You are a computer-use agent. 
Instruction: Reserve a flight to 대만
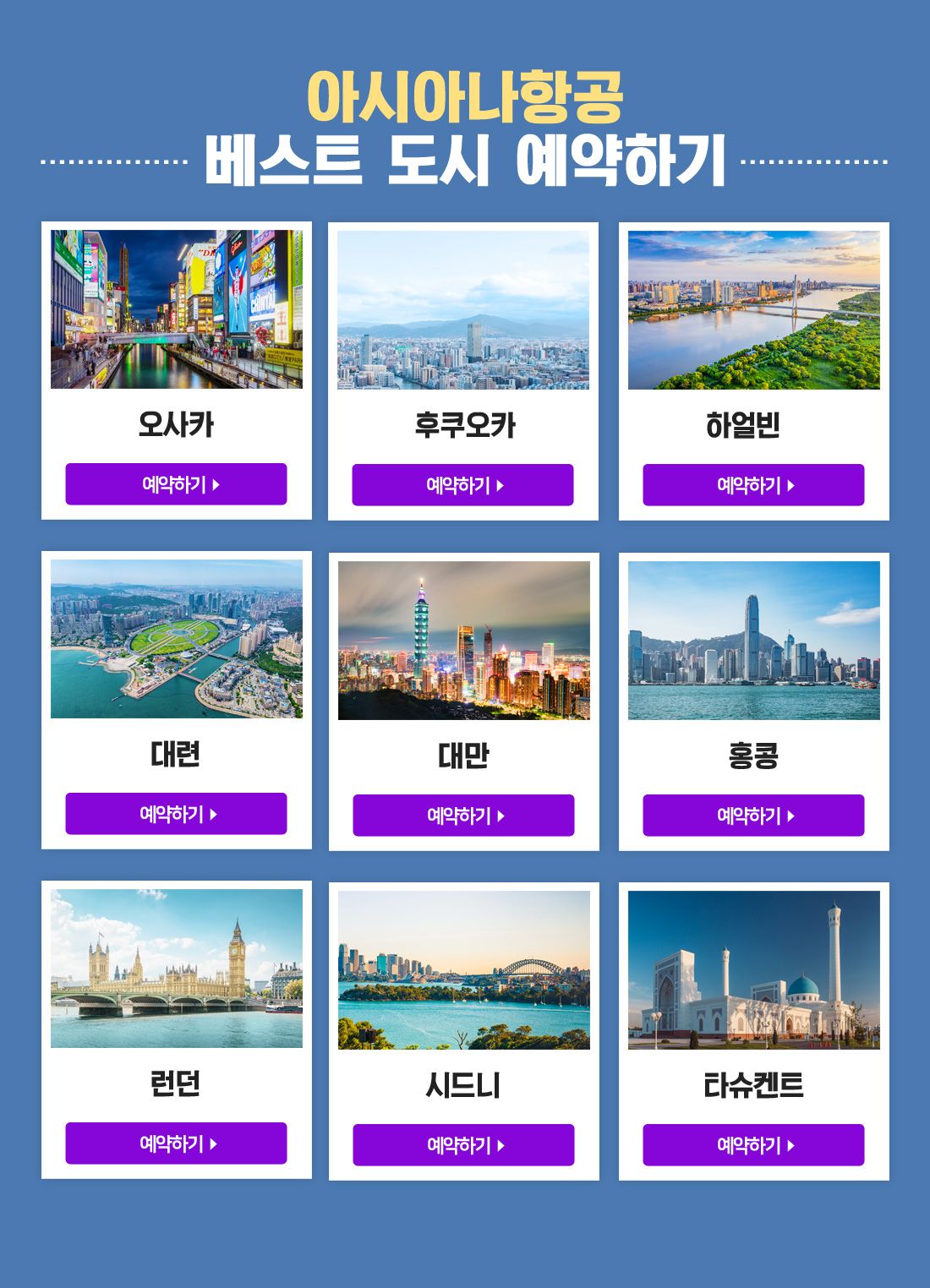(x=463, y=816)
